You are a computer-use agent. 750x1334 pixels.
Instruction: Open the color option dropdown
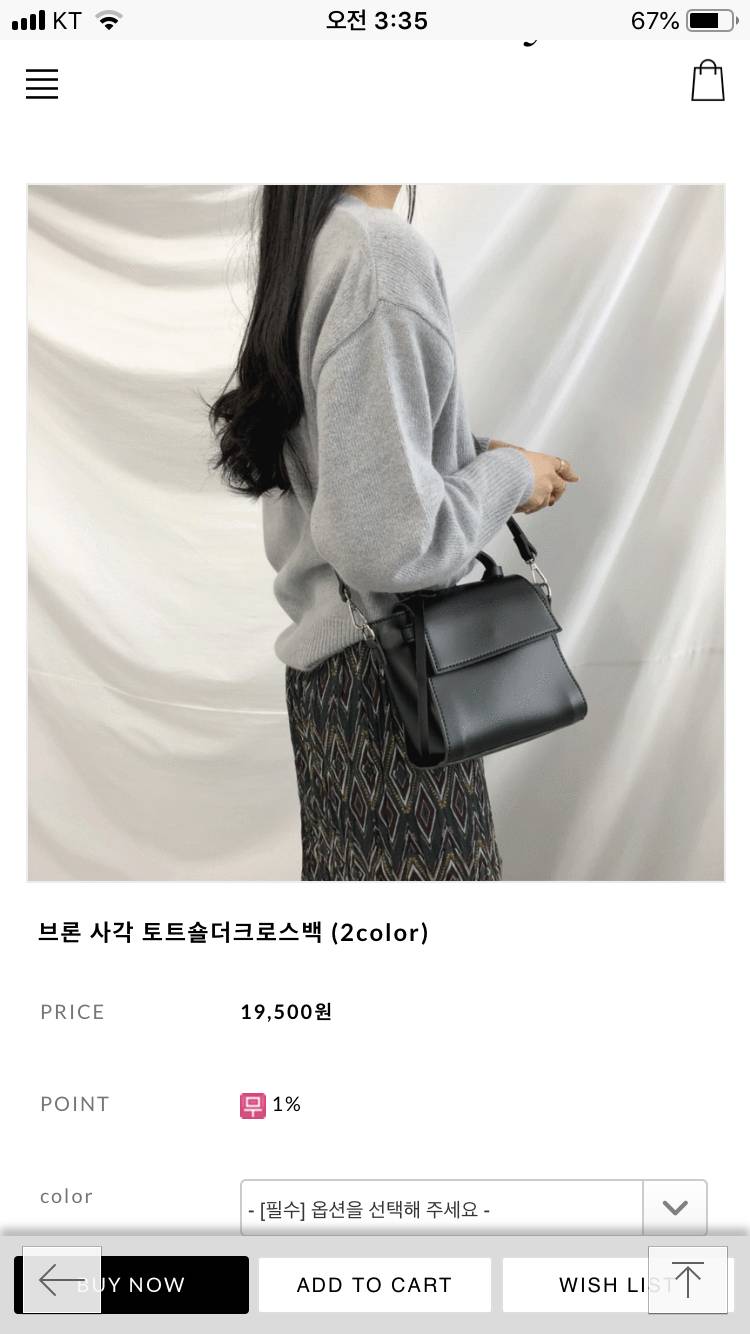pos(440,1207)
